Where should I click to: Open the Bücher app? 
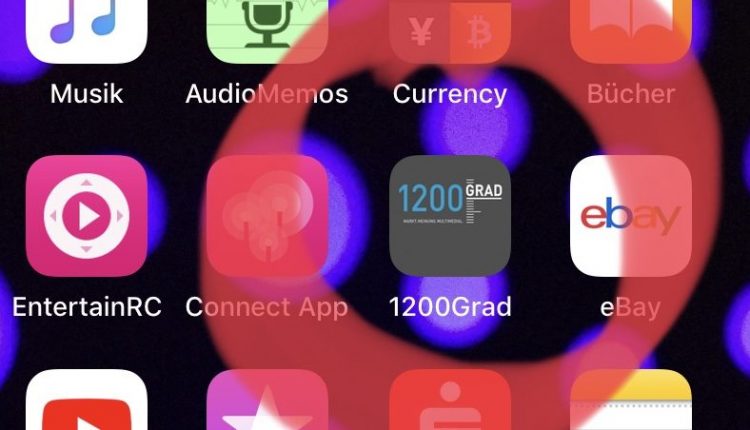(630, 28)
